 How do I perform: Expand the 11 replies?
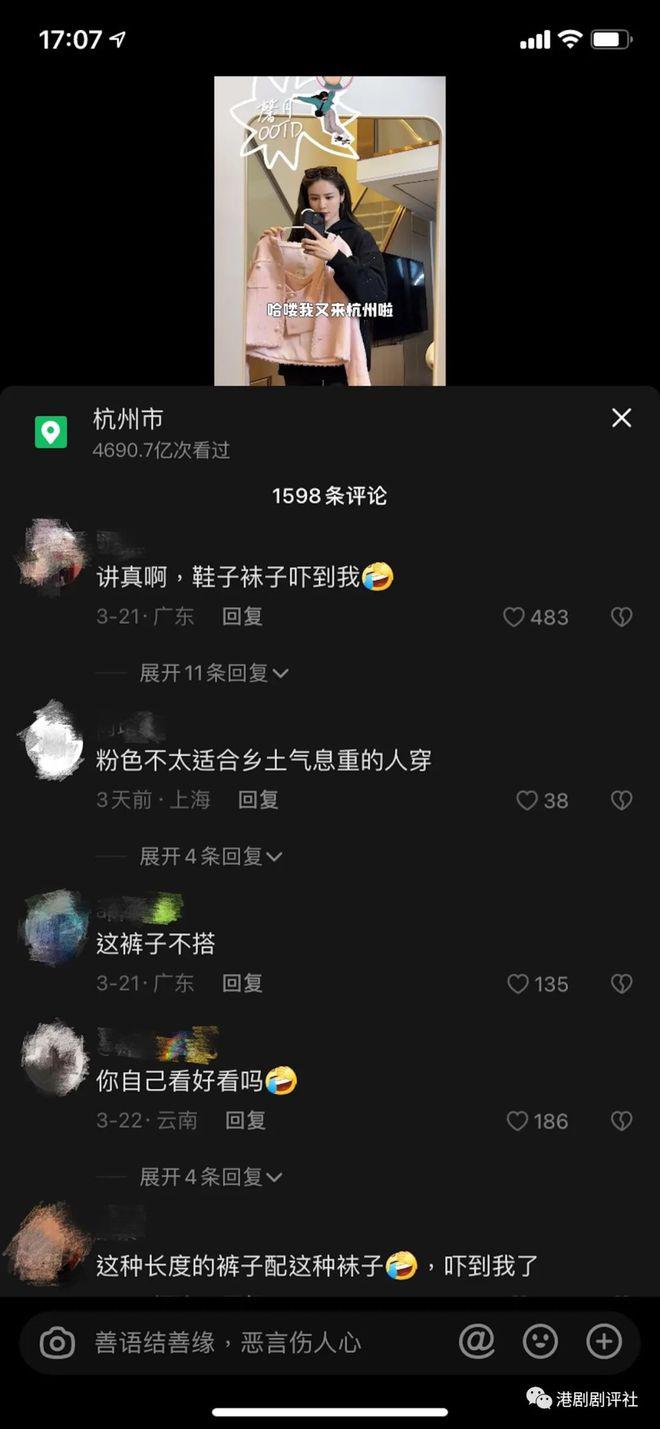pyautogui.click(x=213, y=673)
